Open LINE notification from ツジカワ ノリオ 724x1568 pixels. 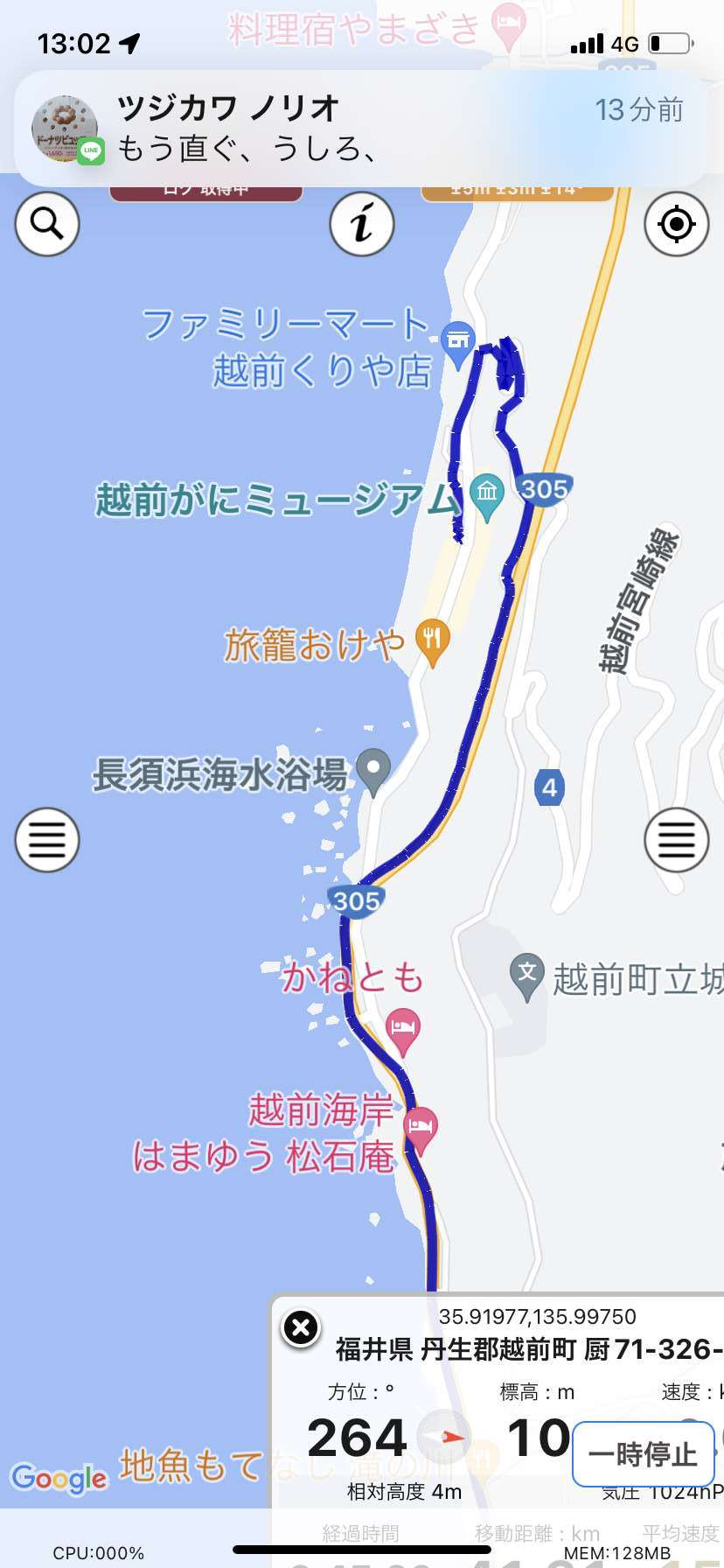click(361, 129)
